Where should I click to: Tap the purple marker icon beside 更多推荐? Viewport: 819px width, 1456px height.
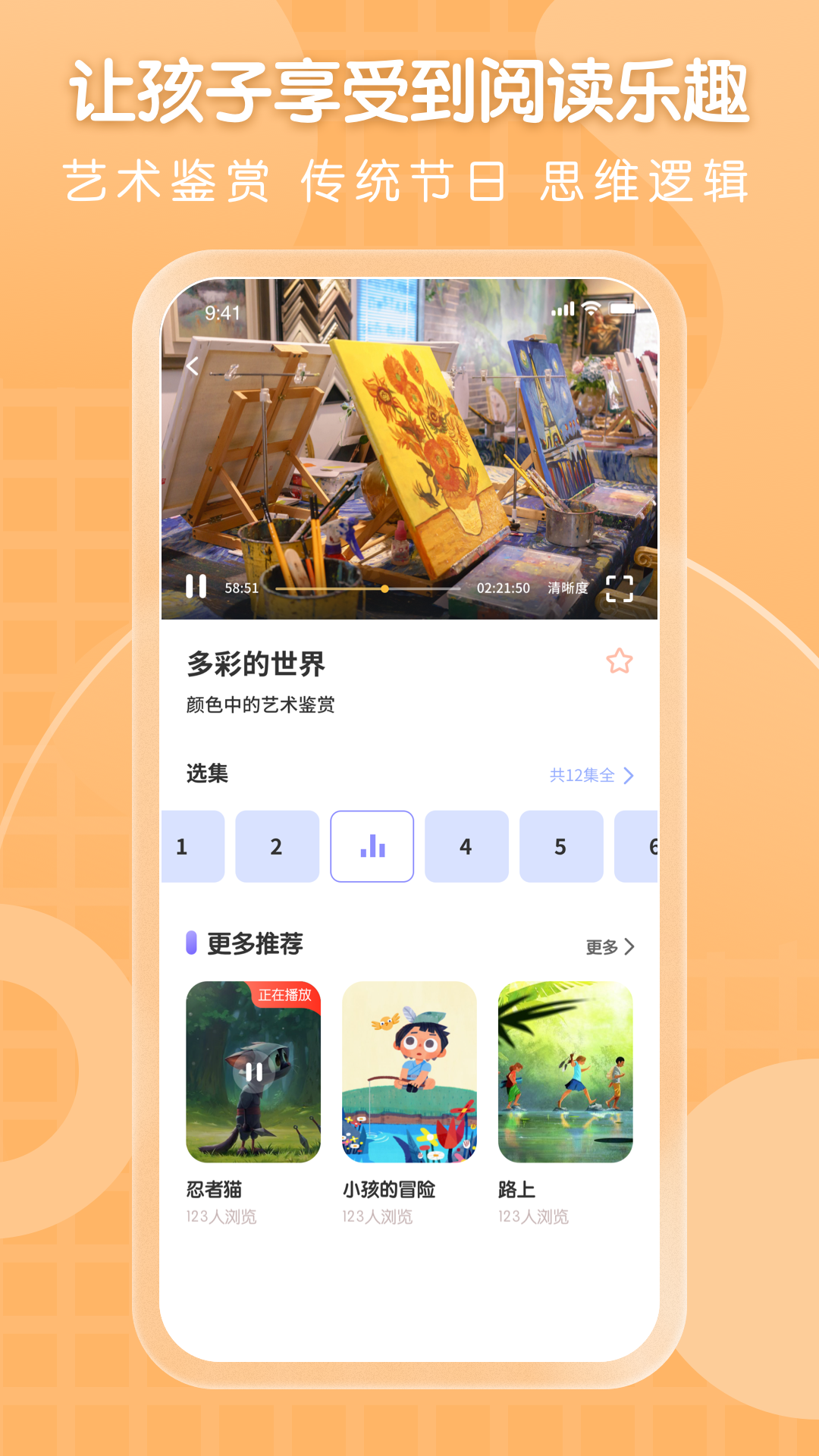tap(193, 944)
